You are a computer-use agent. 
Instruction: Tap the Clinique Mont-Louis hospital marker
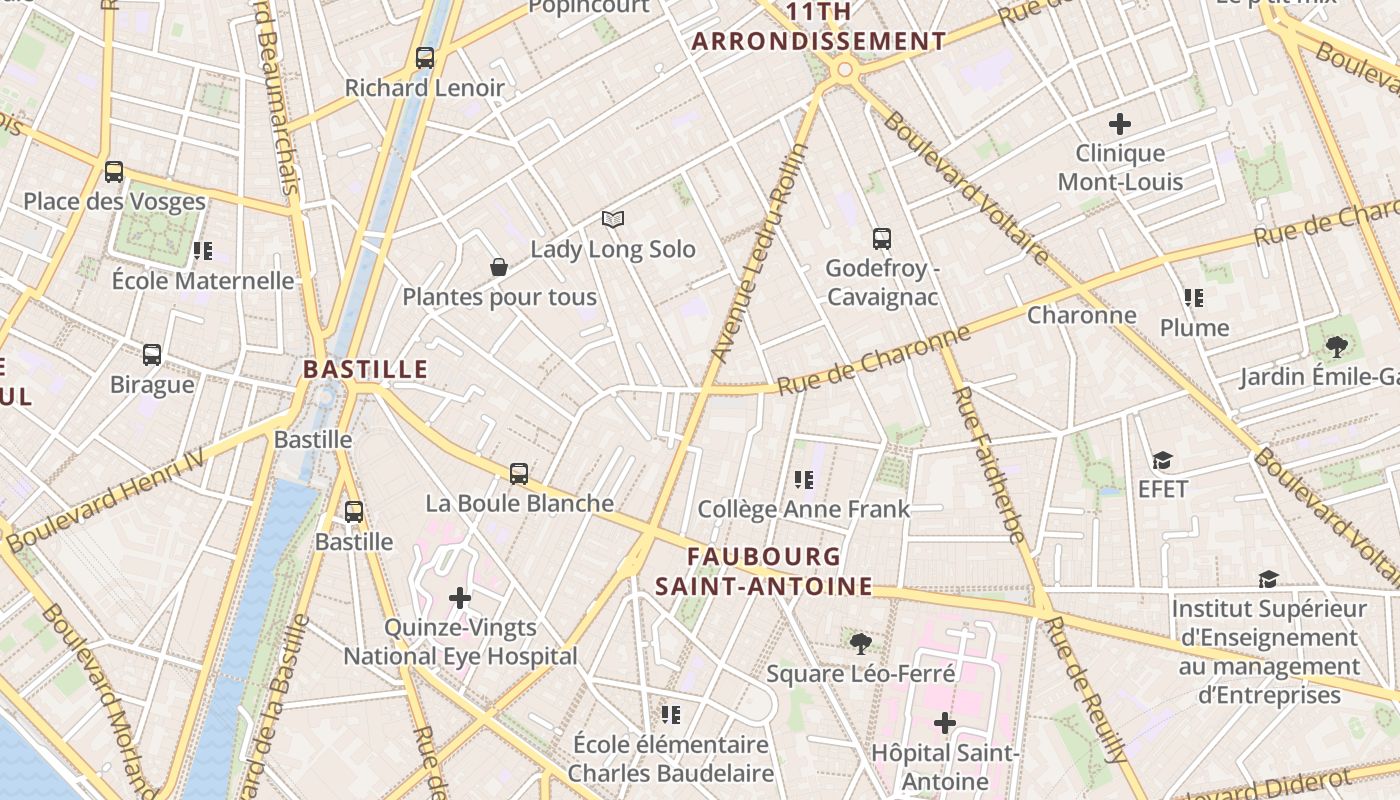[1120, 124]
